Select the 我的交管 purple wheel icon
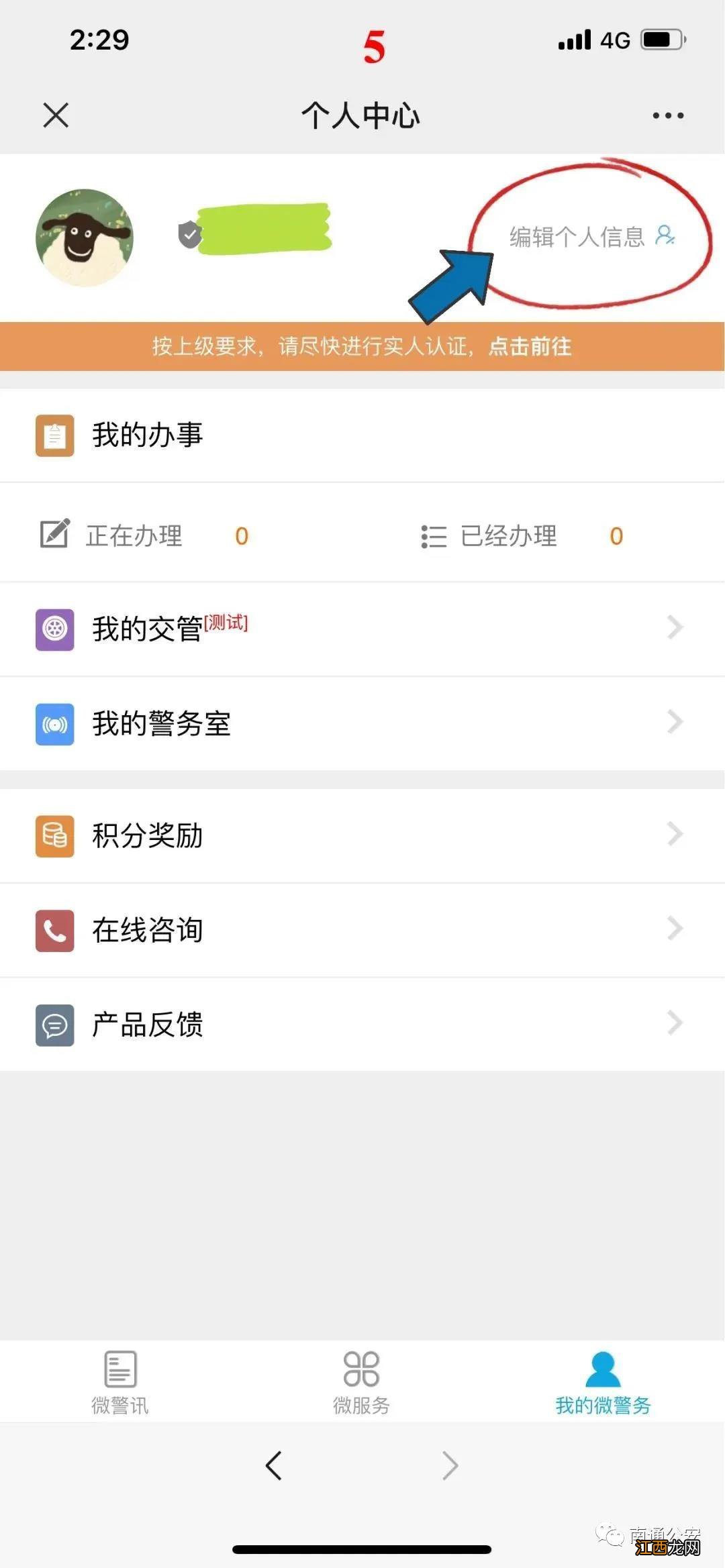725x1568 pixels. pos(54,629)
